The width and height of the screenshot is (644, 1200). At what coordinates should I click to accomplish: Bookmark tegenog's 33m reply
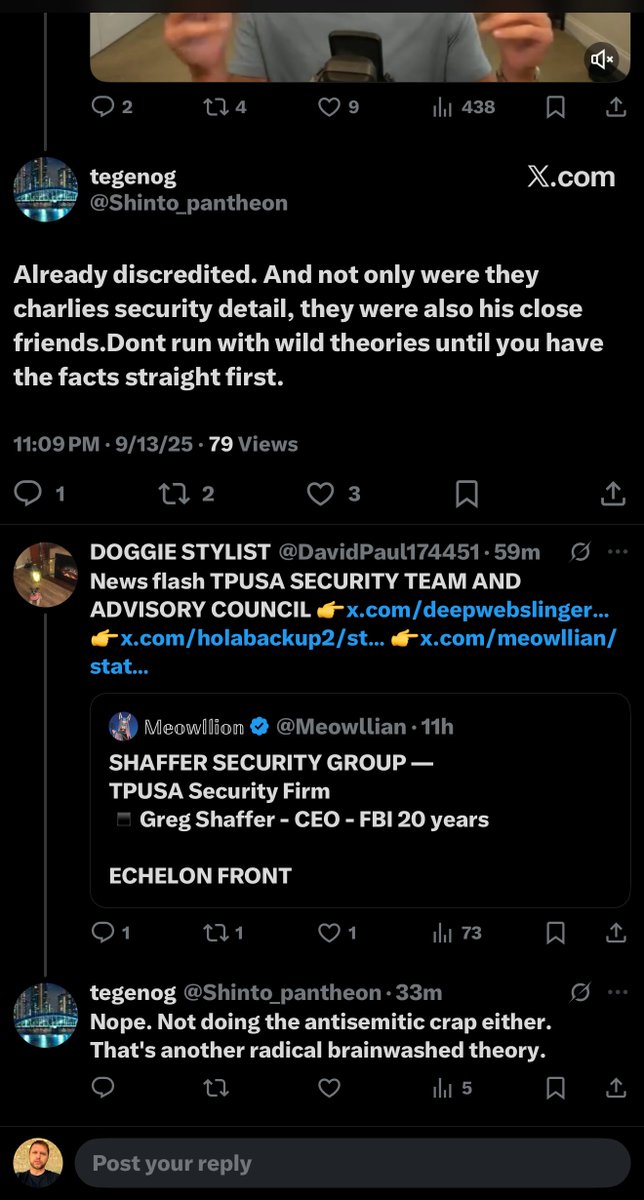point(556,1088)
